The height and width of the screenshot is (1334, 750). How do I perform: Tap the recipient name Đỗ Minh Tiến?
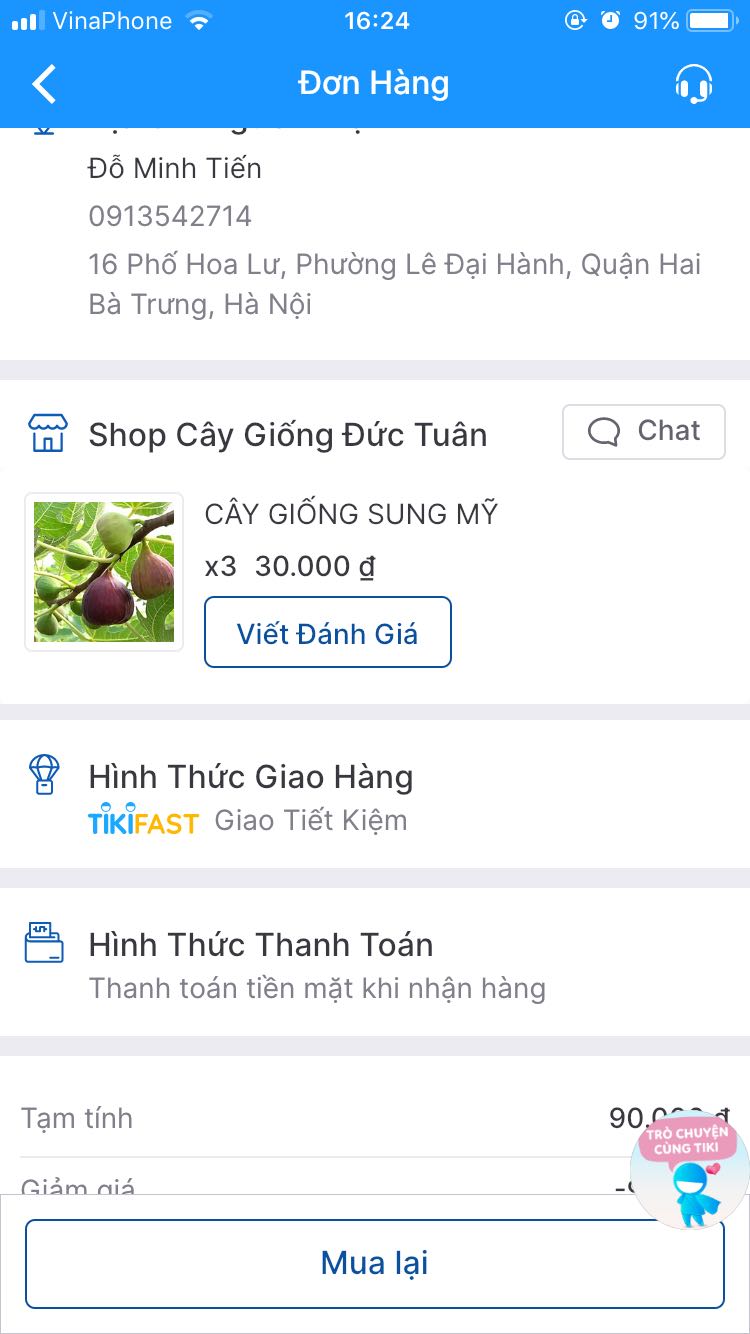pyautogui.click(x=176, y=168)
